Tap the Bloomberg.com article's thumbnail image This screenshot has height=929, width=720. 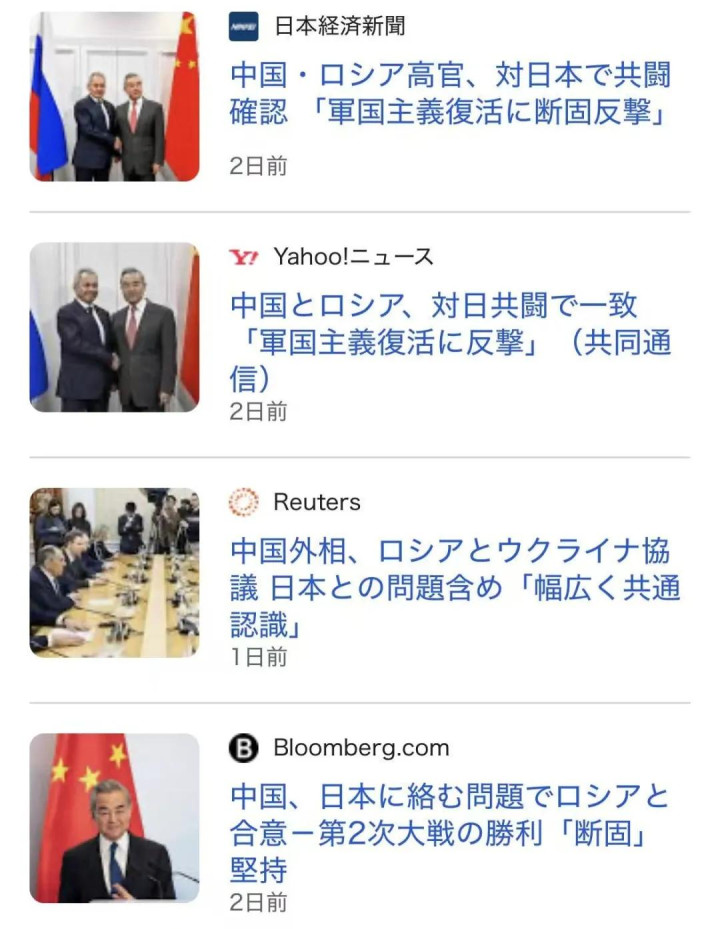point(114,818)
